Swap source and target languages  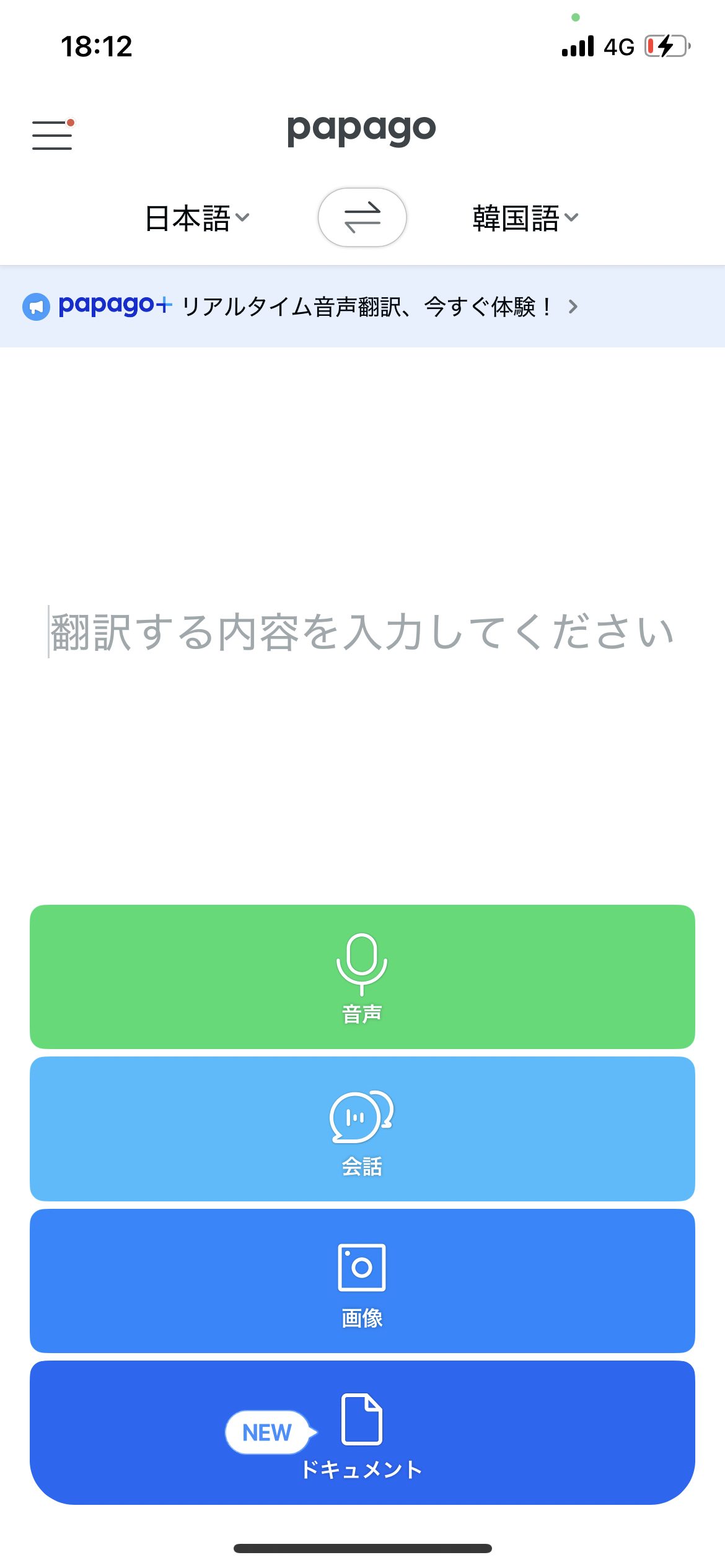click(x=362, y=217)
